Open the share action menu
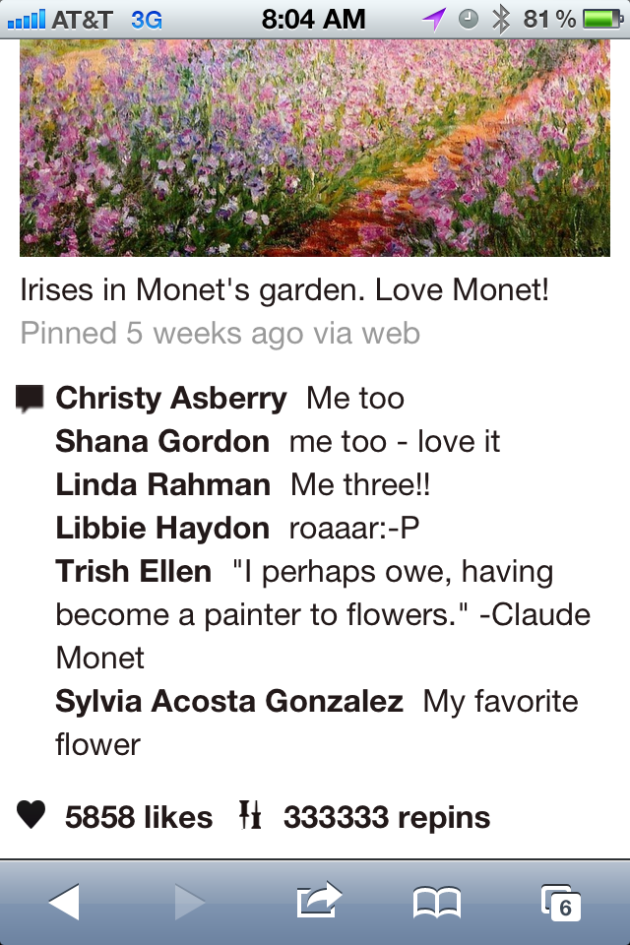This screenshot has height=945, width=630. [x=319, y=902]
